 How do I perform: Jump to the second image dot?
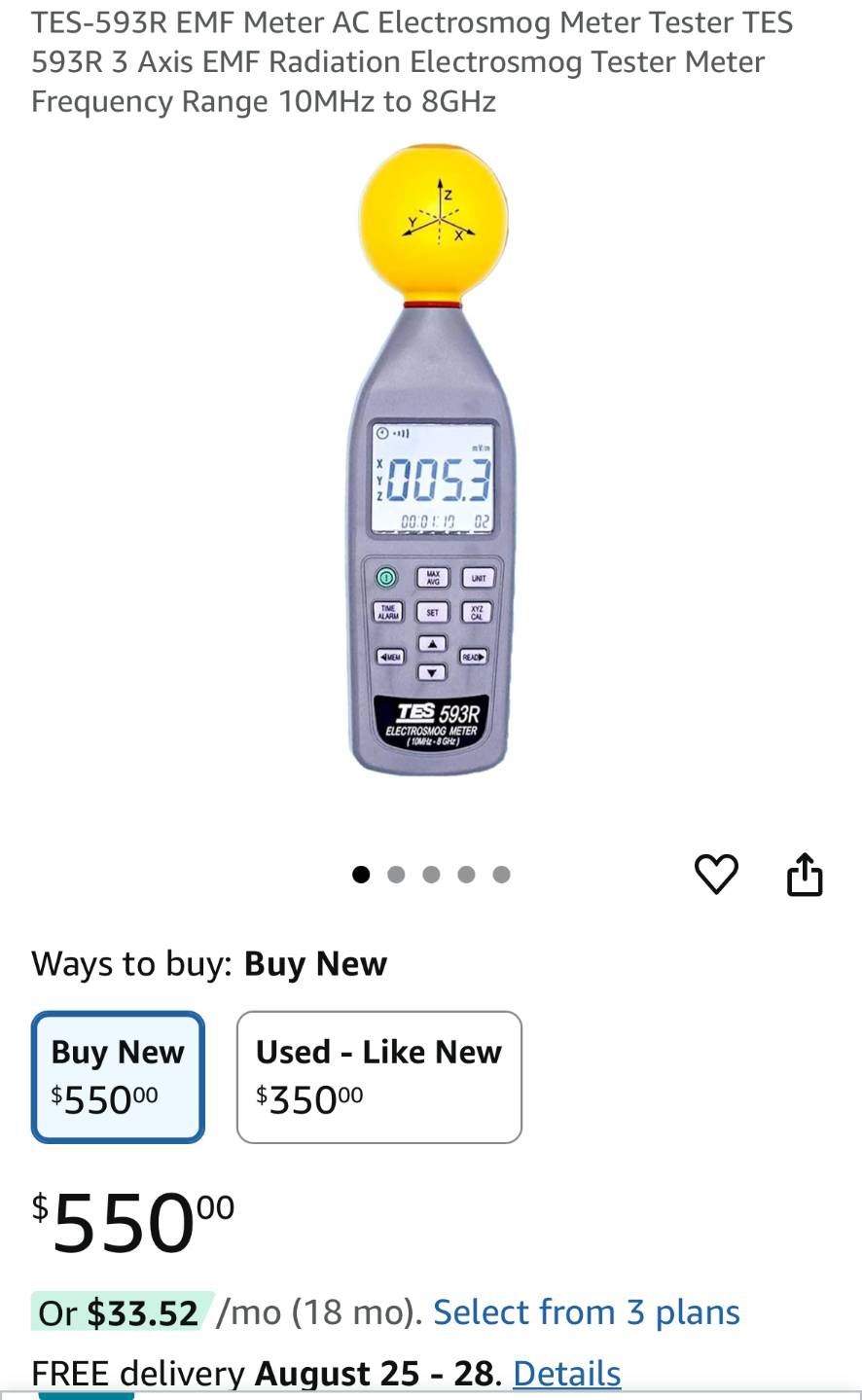tap(396, 875)
